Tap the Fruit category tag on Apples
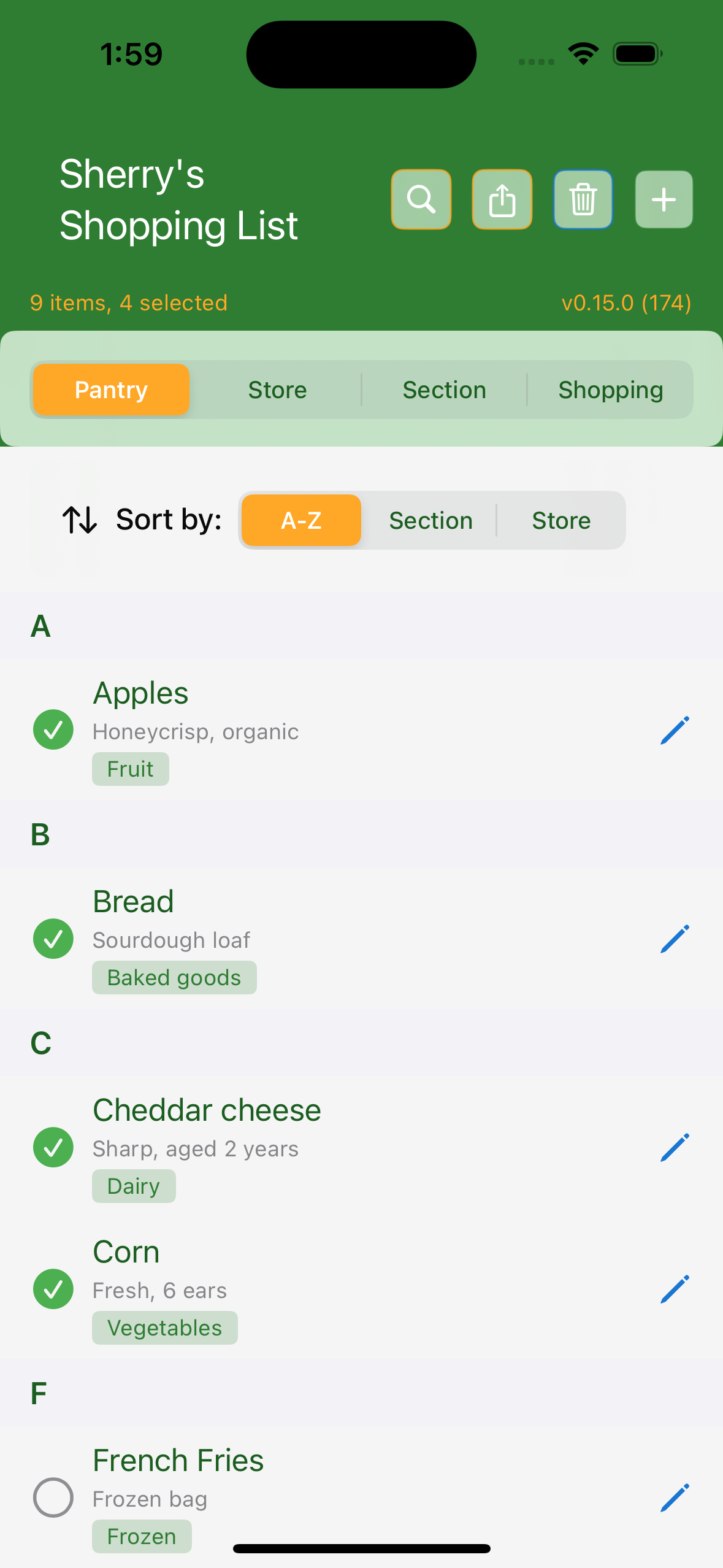This screenshot has width=723, height=1568. (x=130, y=768)
